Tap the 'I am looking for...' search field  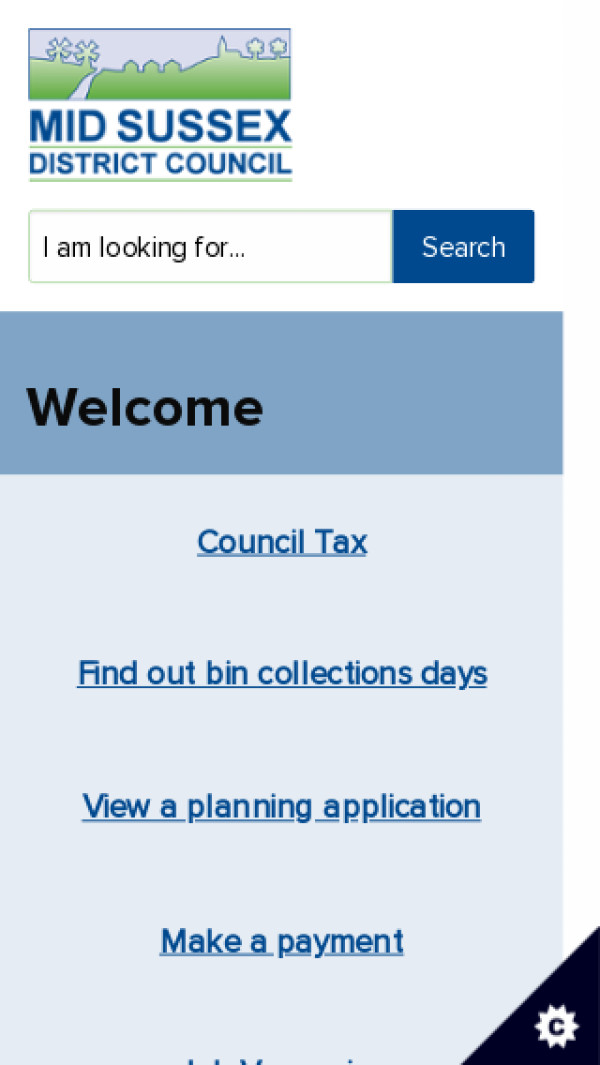point(210,247)
